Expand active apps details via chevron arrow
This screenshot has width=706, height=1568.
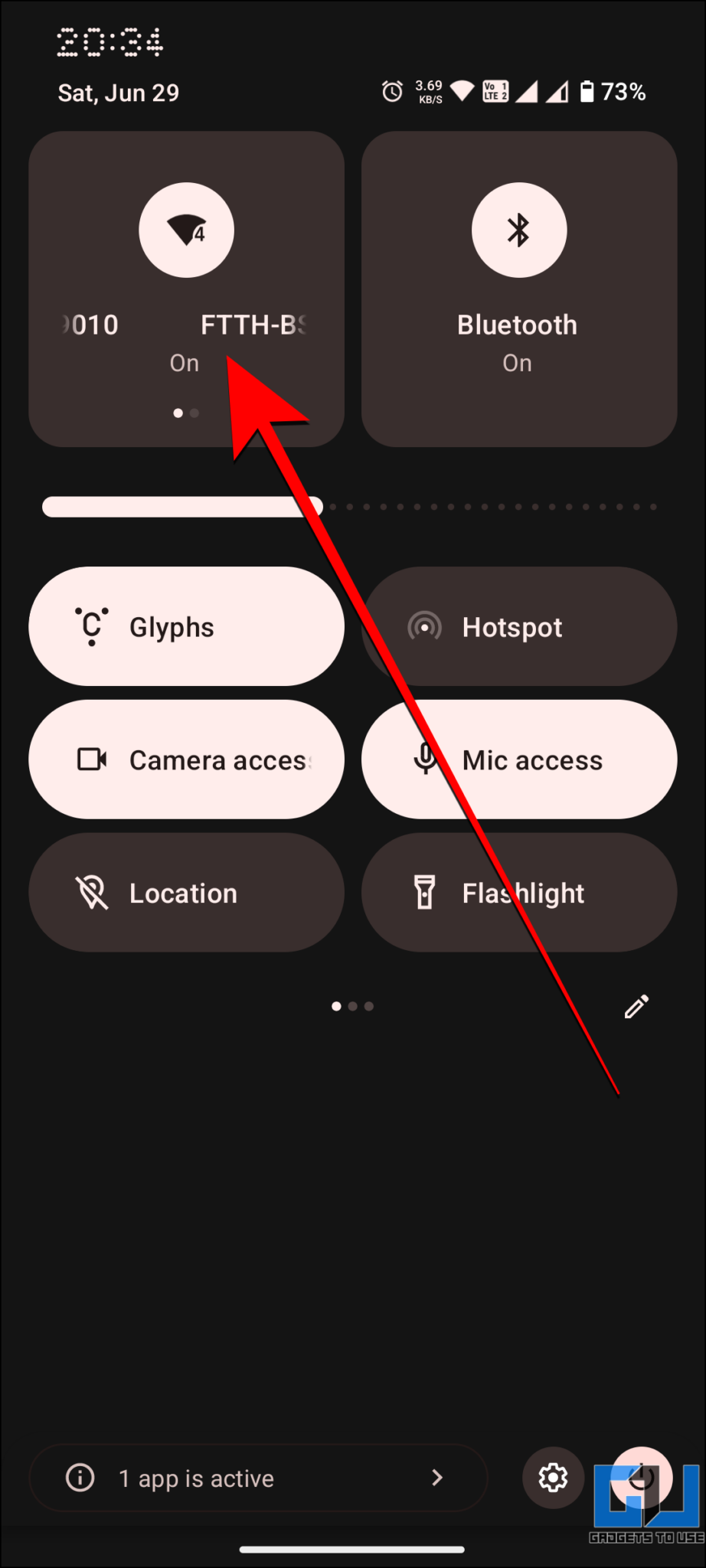(437, 1478)
